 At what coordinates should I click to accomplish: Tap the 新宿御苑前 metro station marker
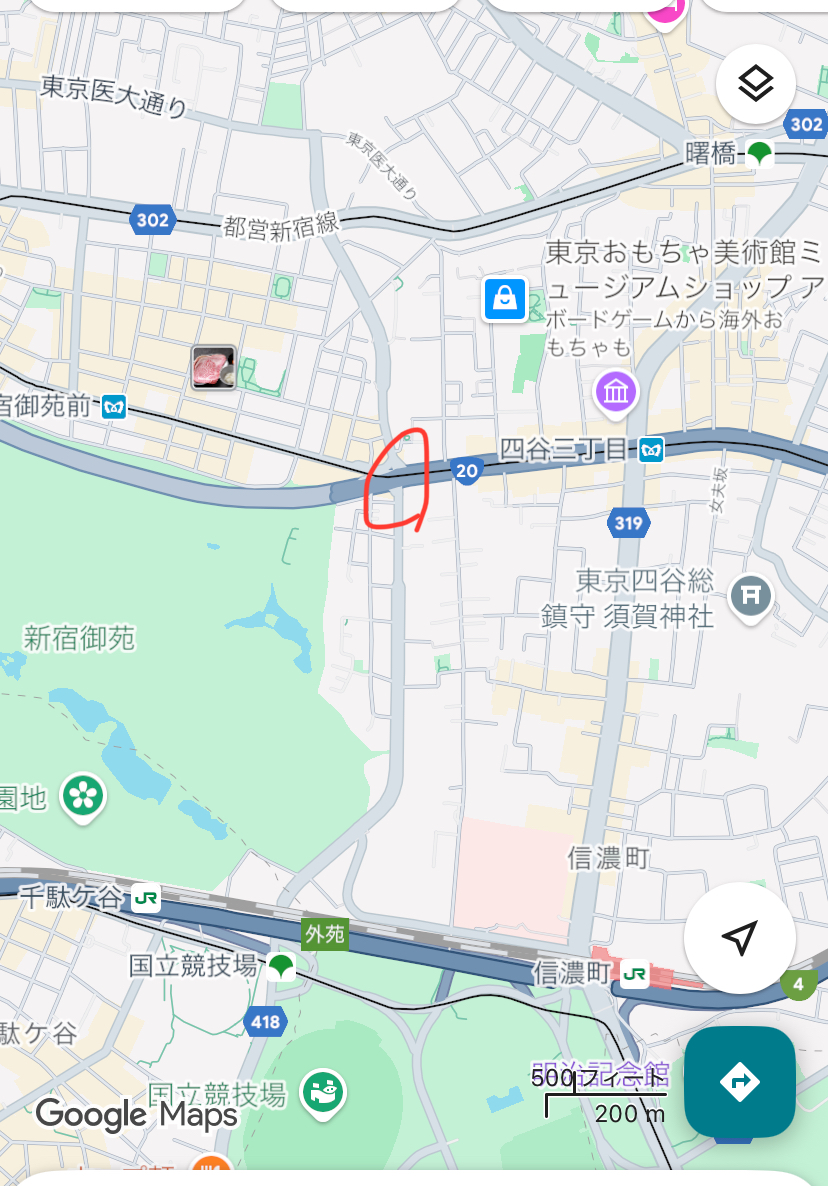(114, 406)
